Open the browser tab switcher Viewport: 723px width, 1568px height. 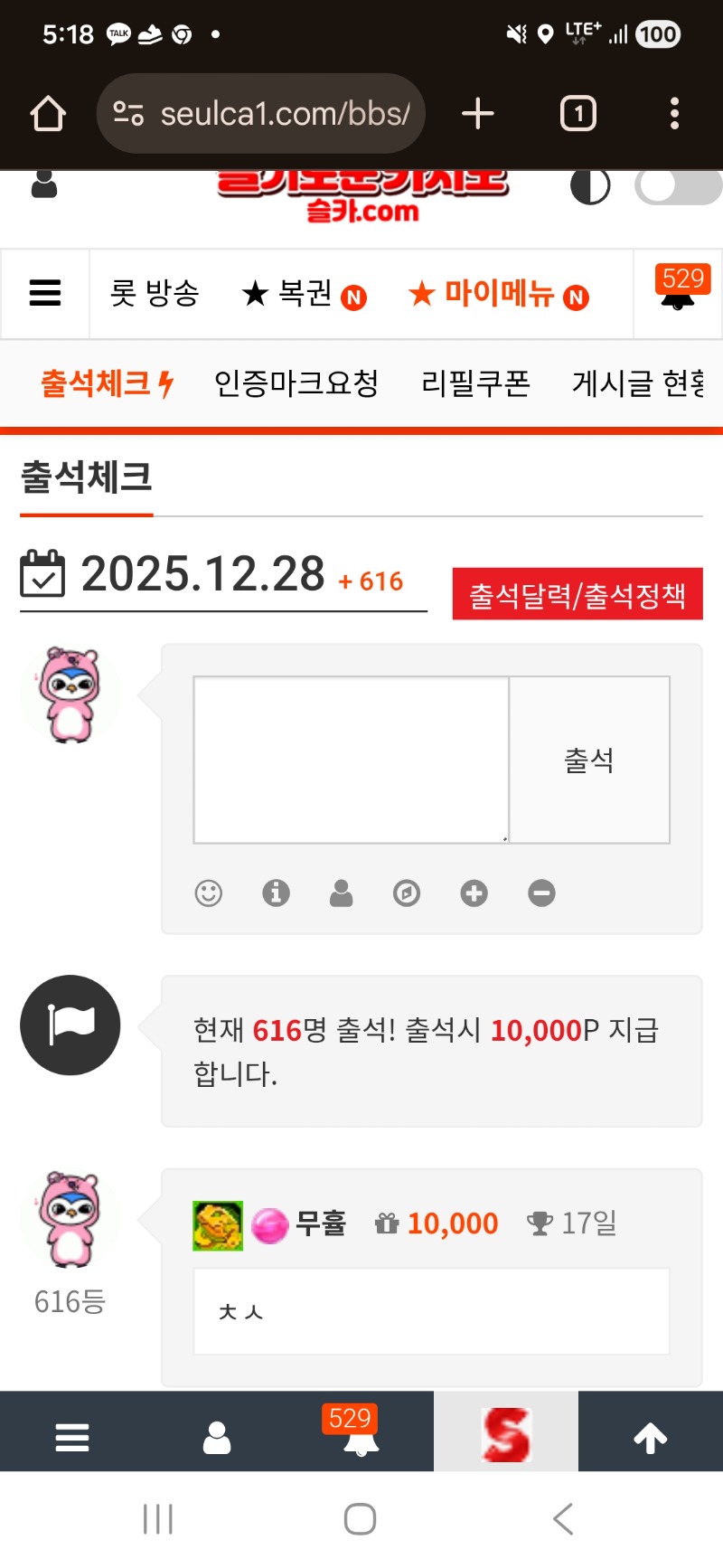[x=578, y=114]
